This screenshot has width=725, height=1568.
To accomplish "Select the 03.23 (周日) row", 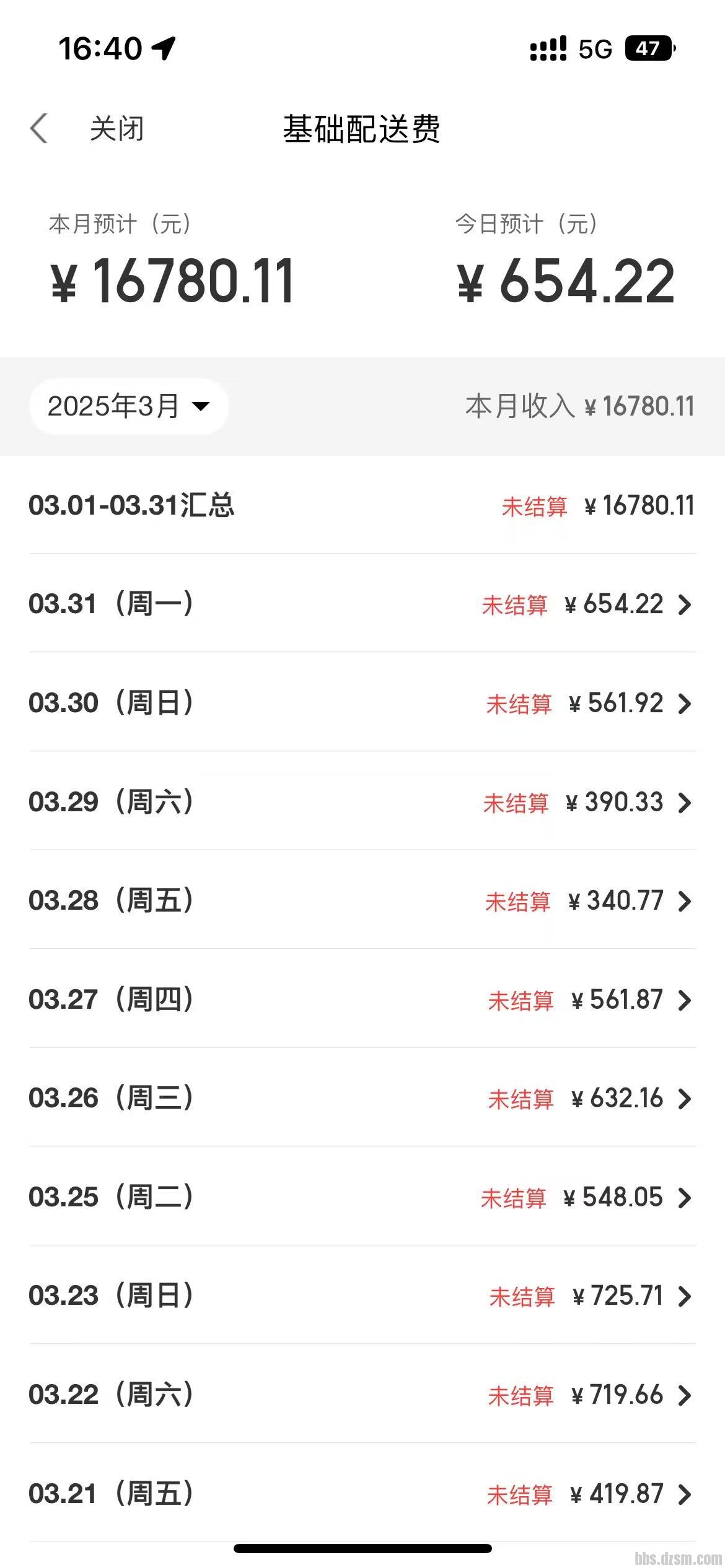I will click(362, 1296).
